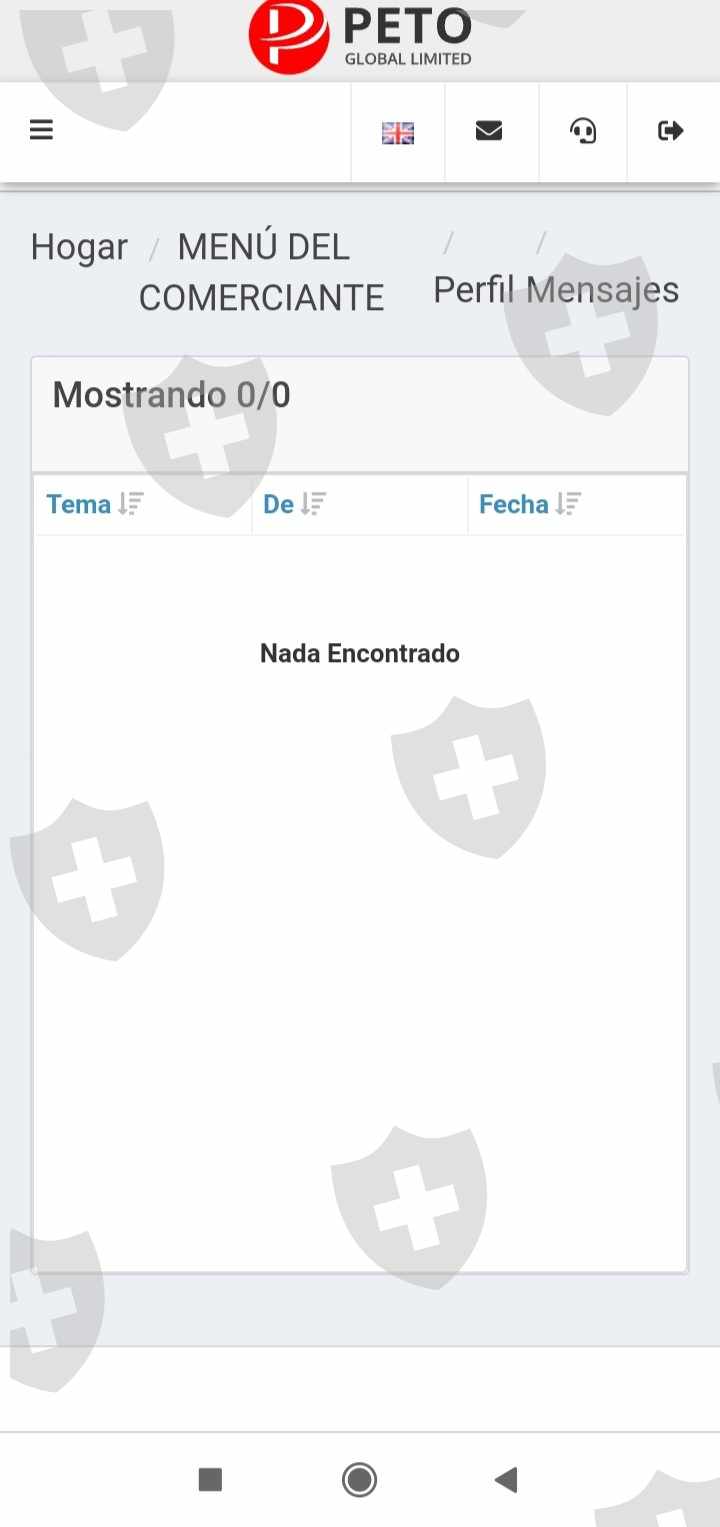
Task: Return to the device home screen
Action: (359, 1479)
